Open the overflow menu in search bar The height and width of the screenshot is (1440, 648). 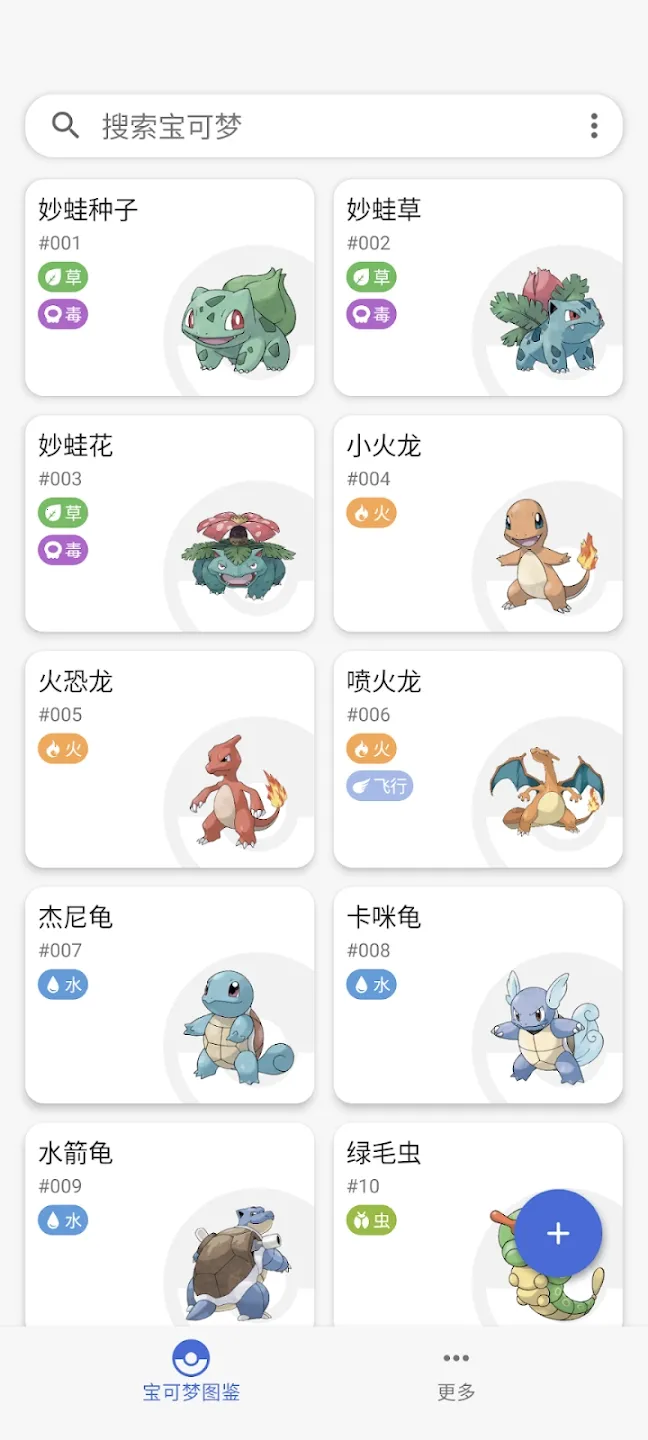pyautogui.click(x=594, y=126)
